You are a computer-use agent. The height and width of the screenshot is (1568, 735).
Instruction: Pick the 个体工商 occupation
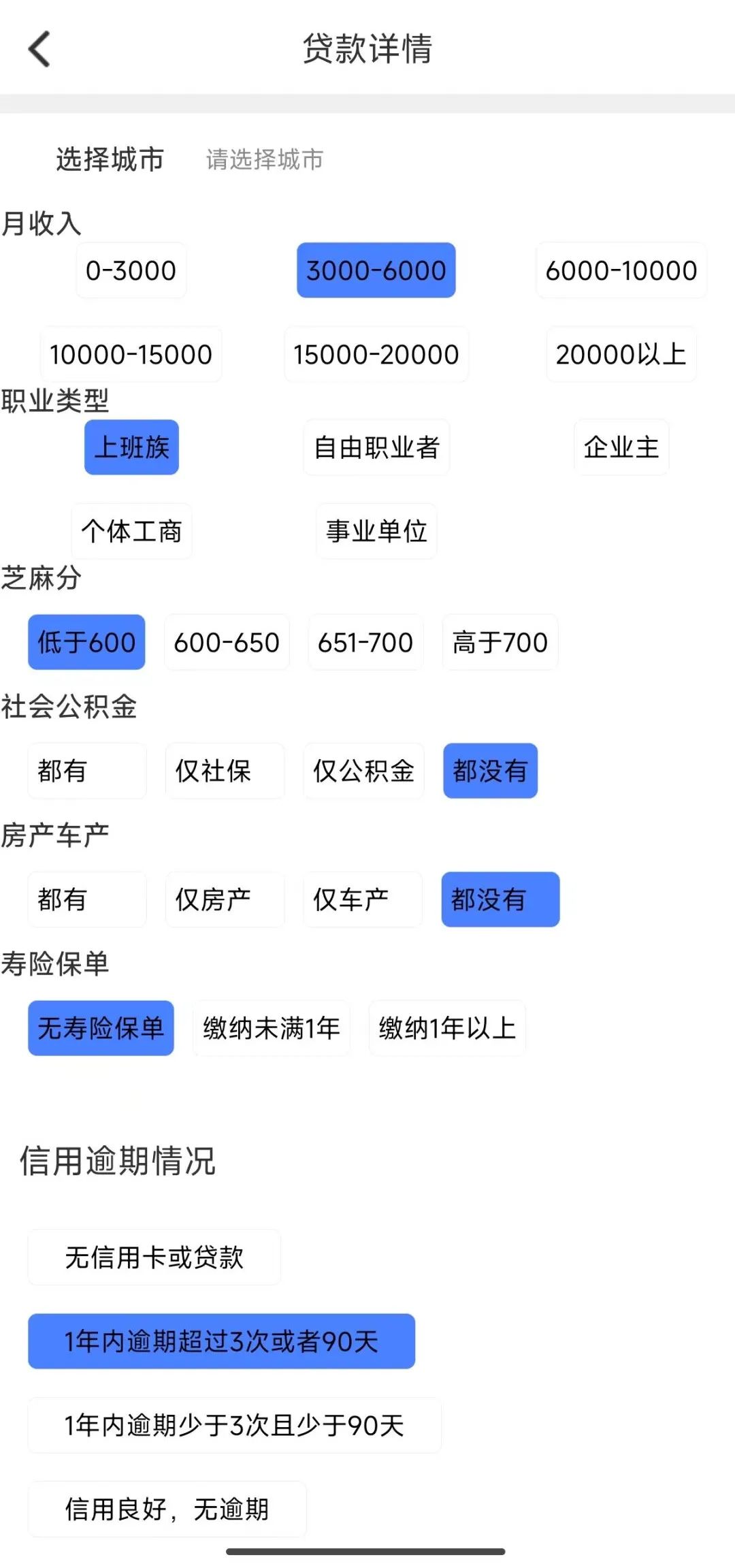tap(131, 531)
